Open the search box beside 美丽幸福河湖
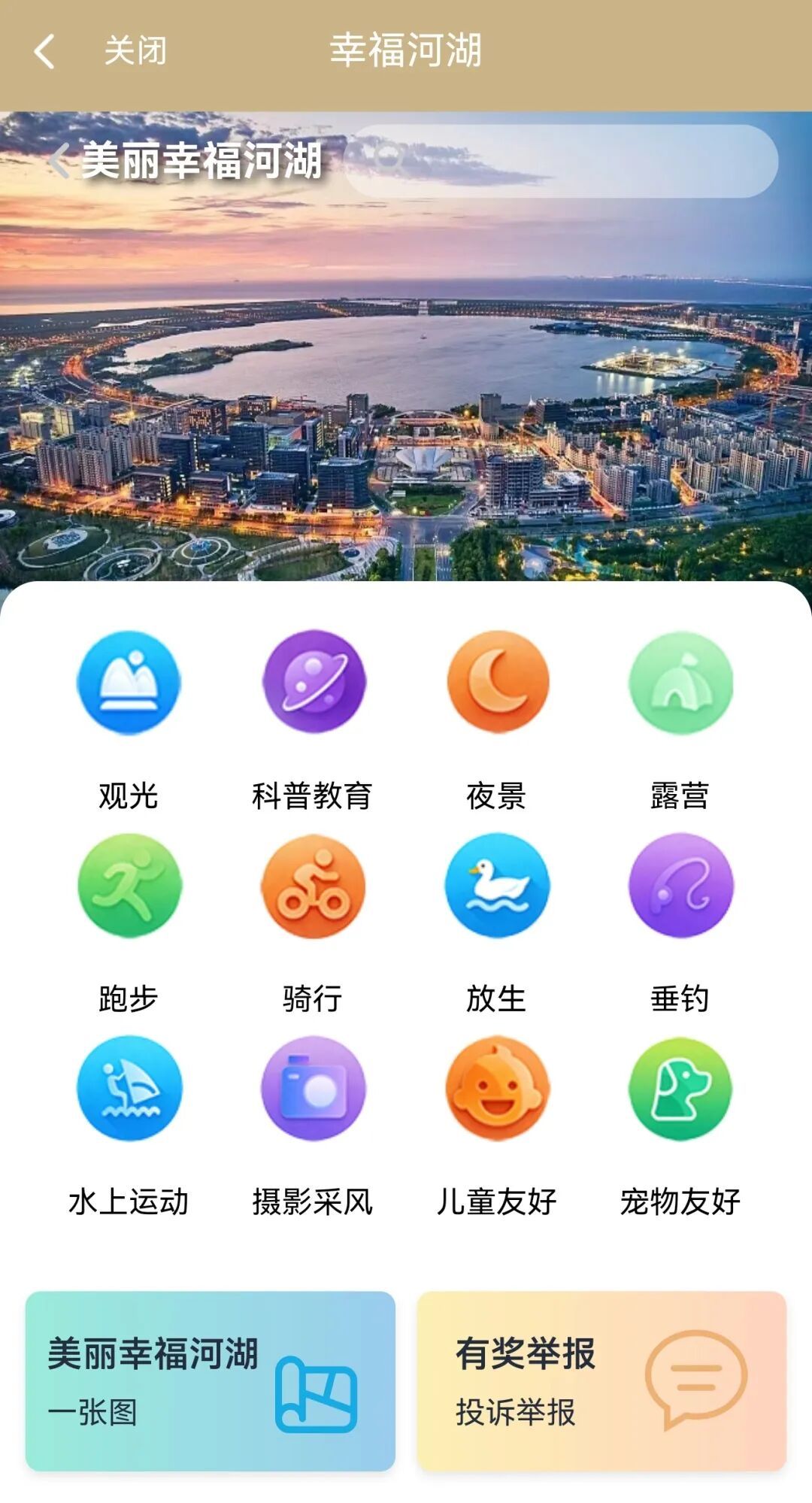Image resolution: width=812 pixels, height=1503 pixels. [561, 161]
